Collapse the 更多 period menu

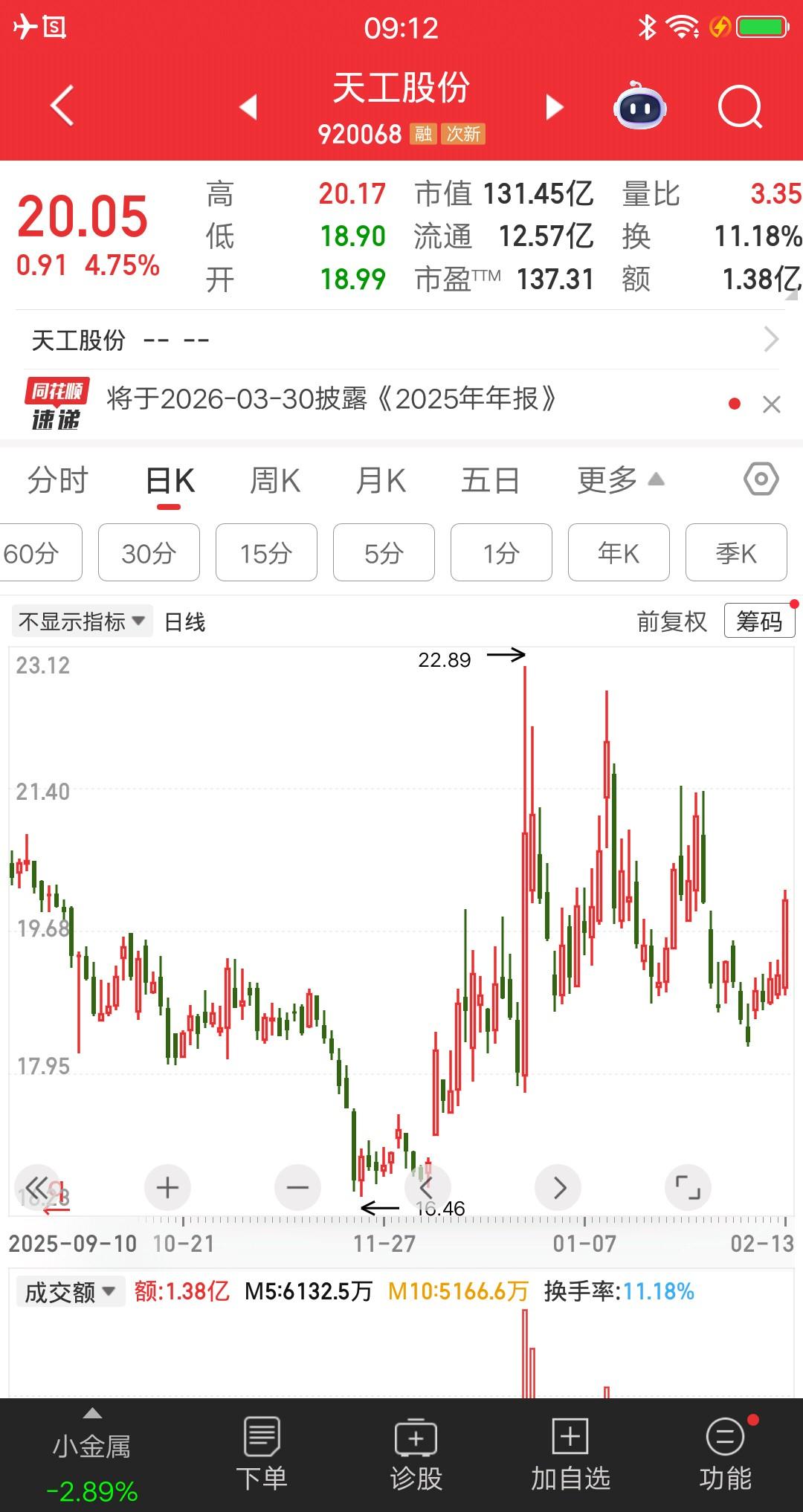click(x=617, y=480)
